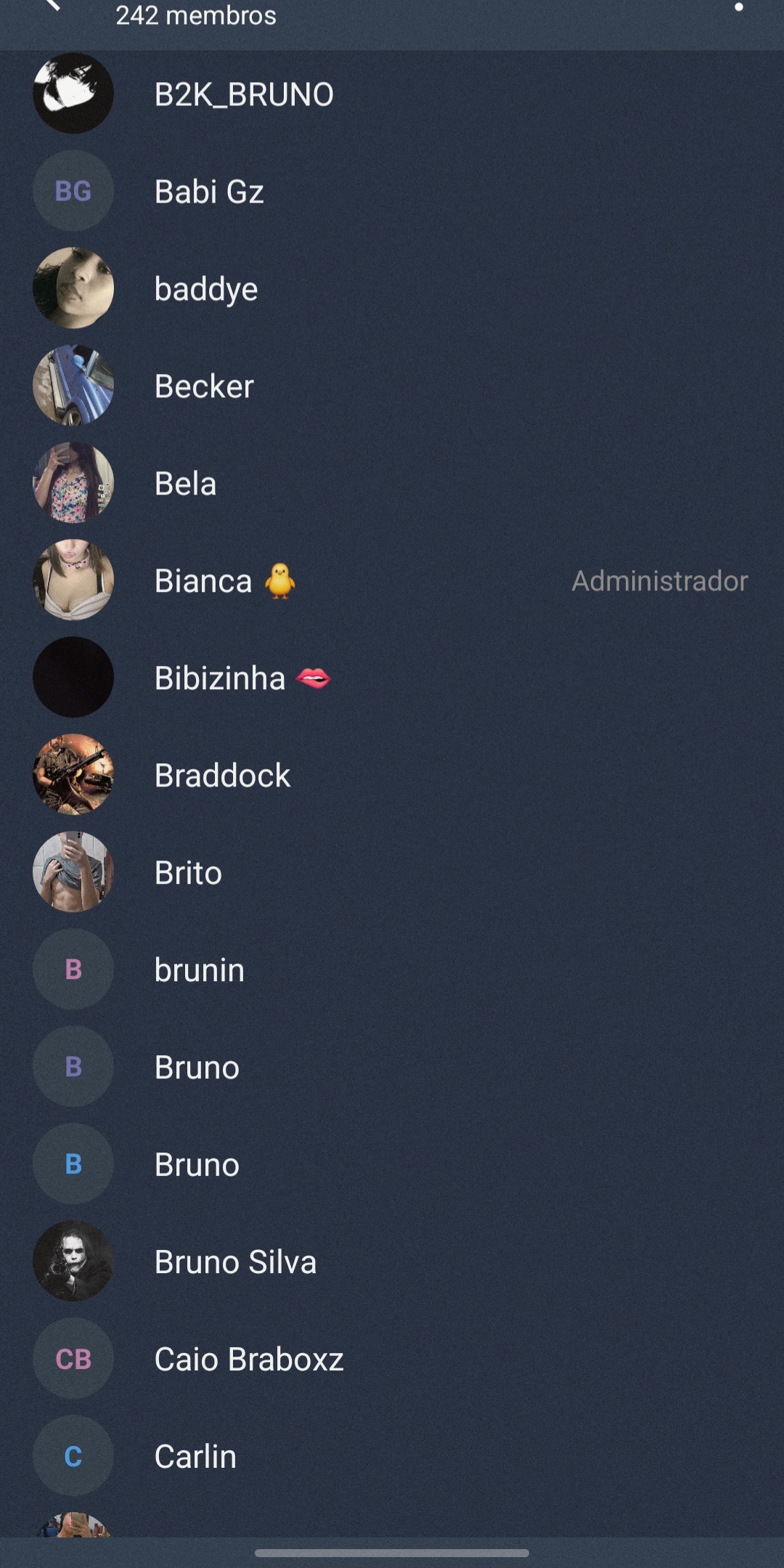View Brito's member profile
This screenshot has width=784, height=1568.
tap(392, 872)
